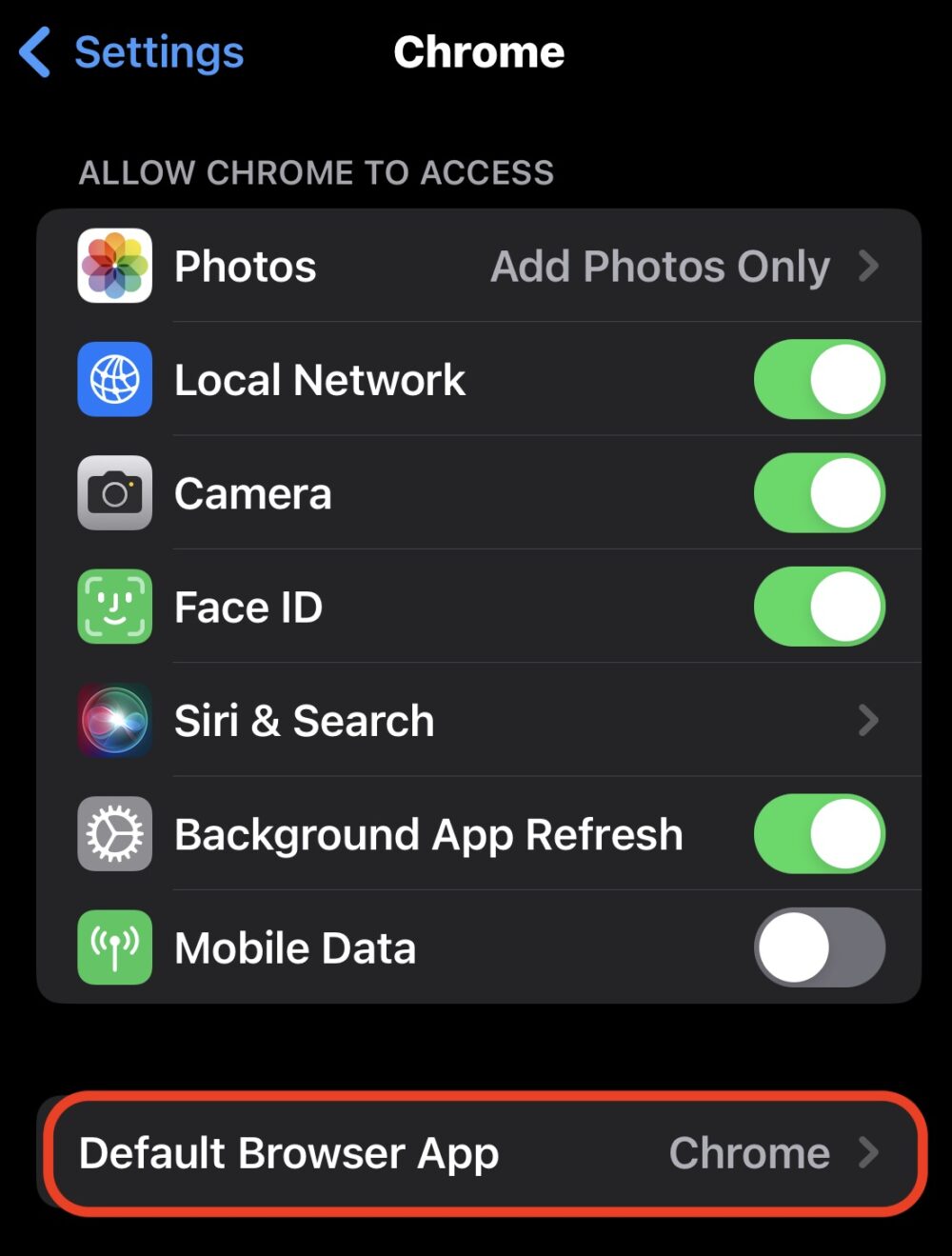This screenshot has width=952, height=1256.
Task: Go back to Settings
Action: tap(133, 52)
